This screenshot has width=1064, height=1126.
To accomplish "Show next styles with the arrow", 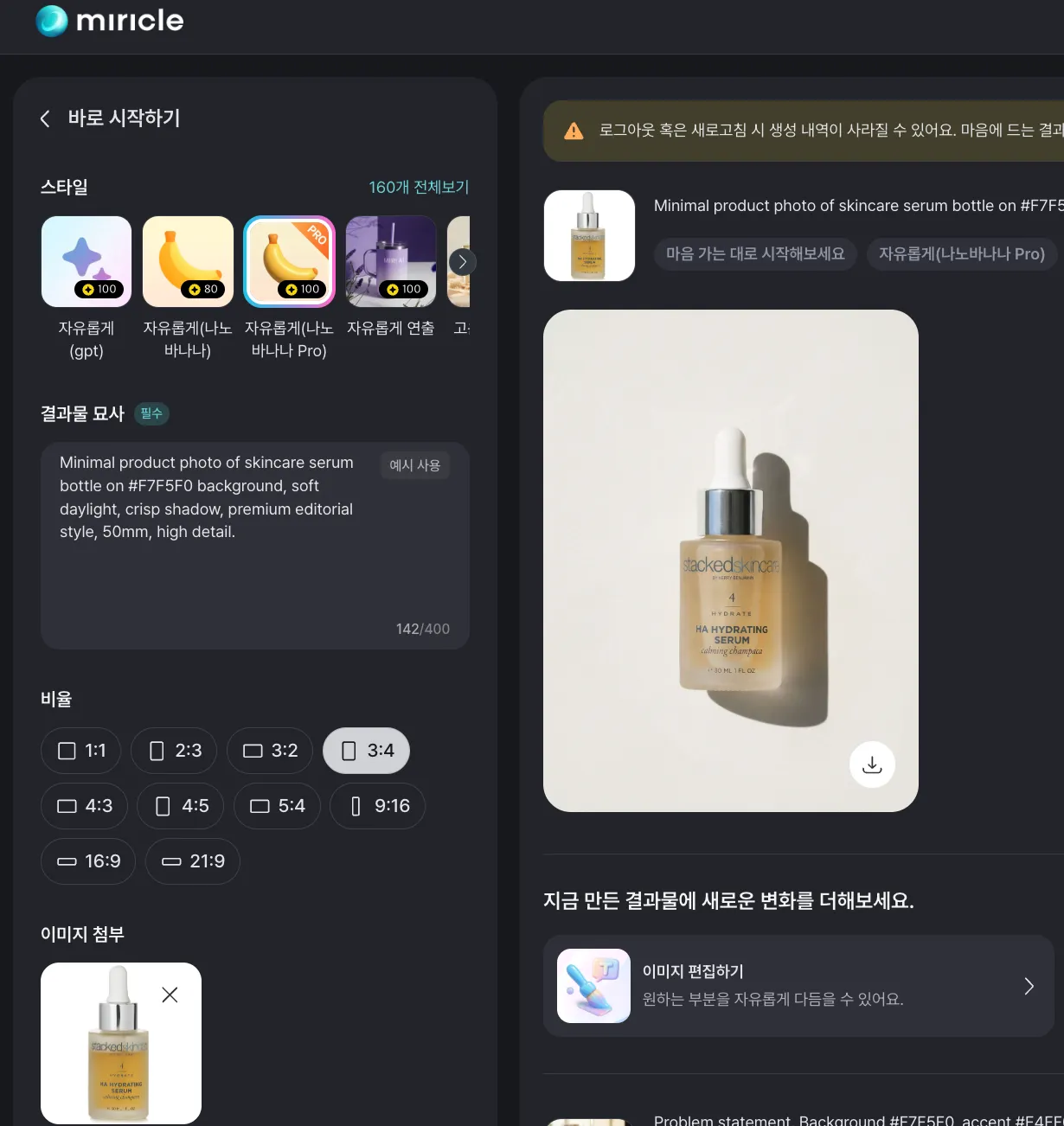I will click(x=463, y=262).
